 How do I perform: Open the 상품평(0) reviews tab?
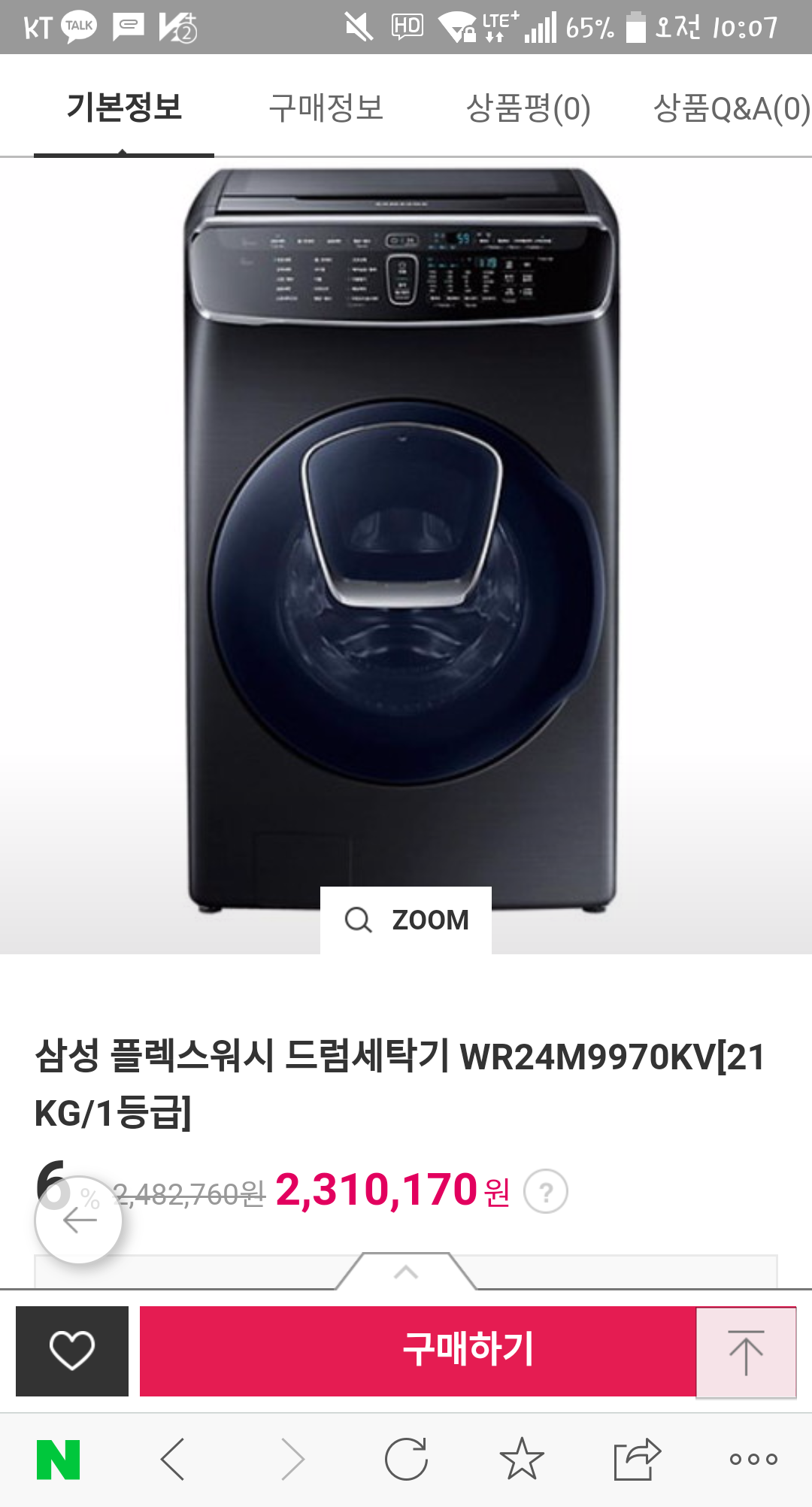click(x=528, y=108)
